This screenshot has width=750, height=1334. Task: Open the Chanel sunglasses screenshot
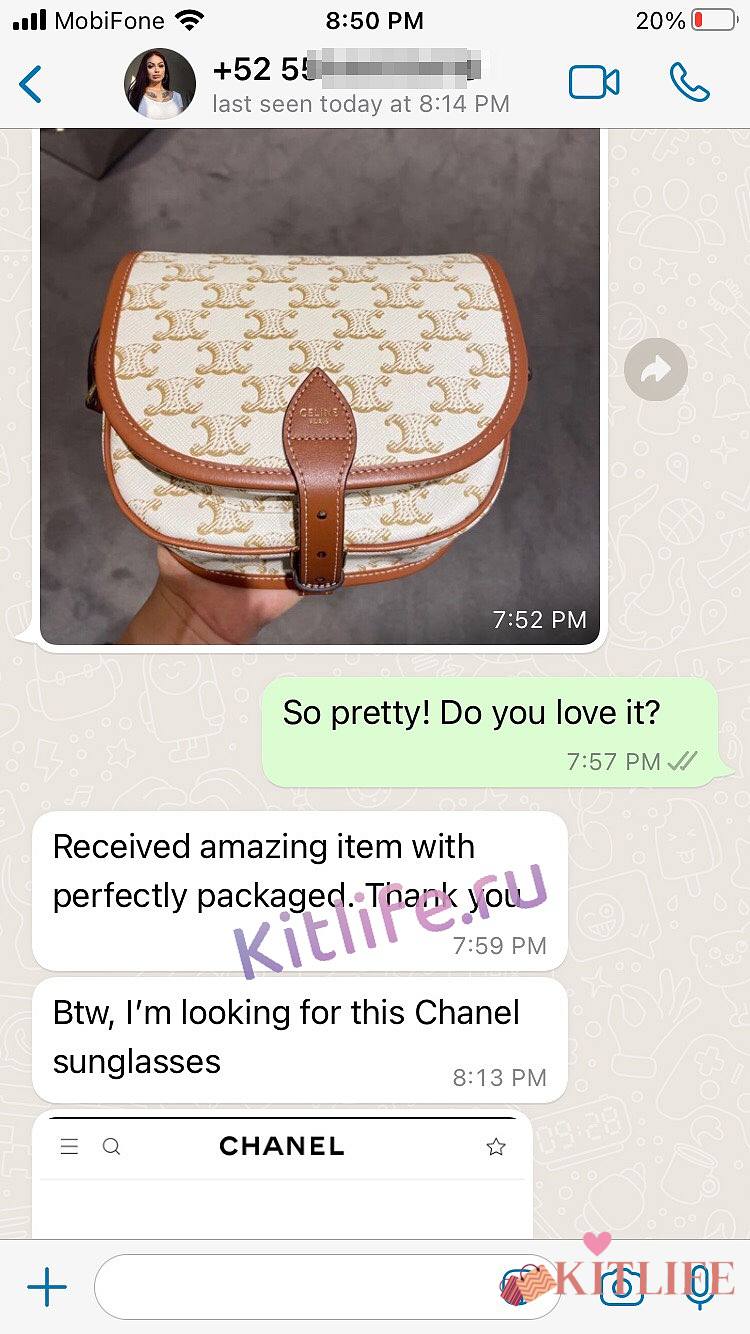(281, 1178)
